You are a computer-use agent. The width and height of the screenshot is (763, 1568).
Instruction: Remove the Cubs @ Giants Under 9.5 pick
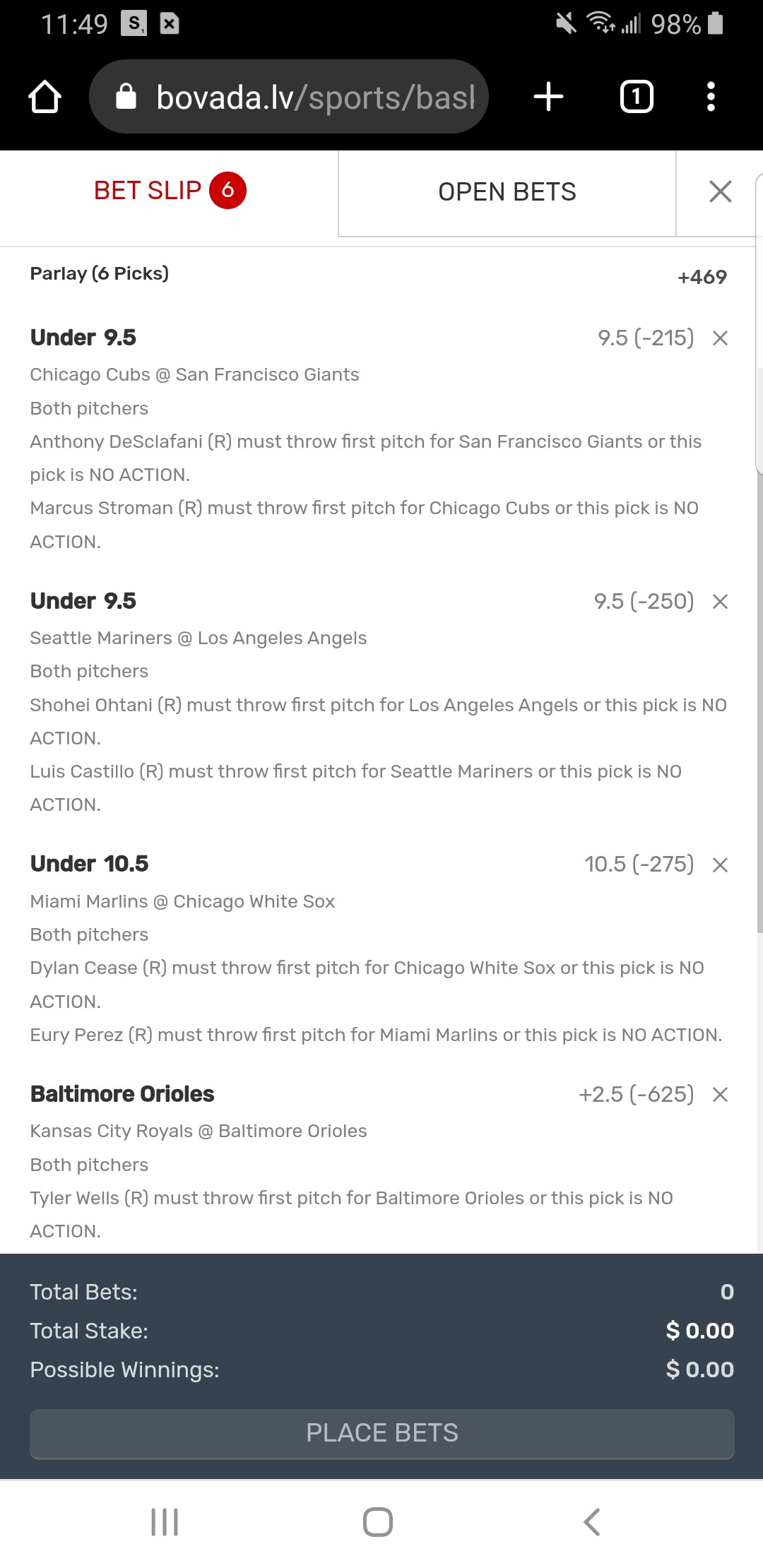point(720,338)
